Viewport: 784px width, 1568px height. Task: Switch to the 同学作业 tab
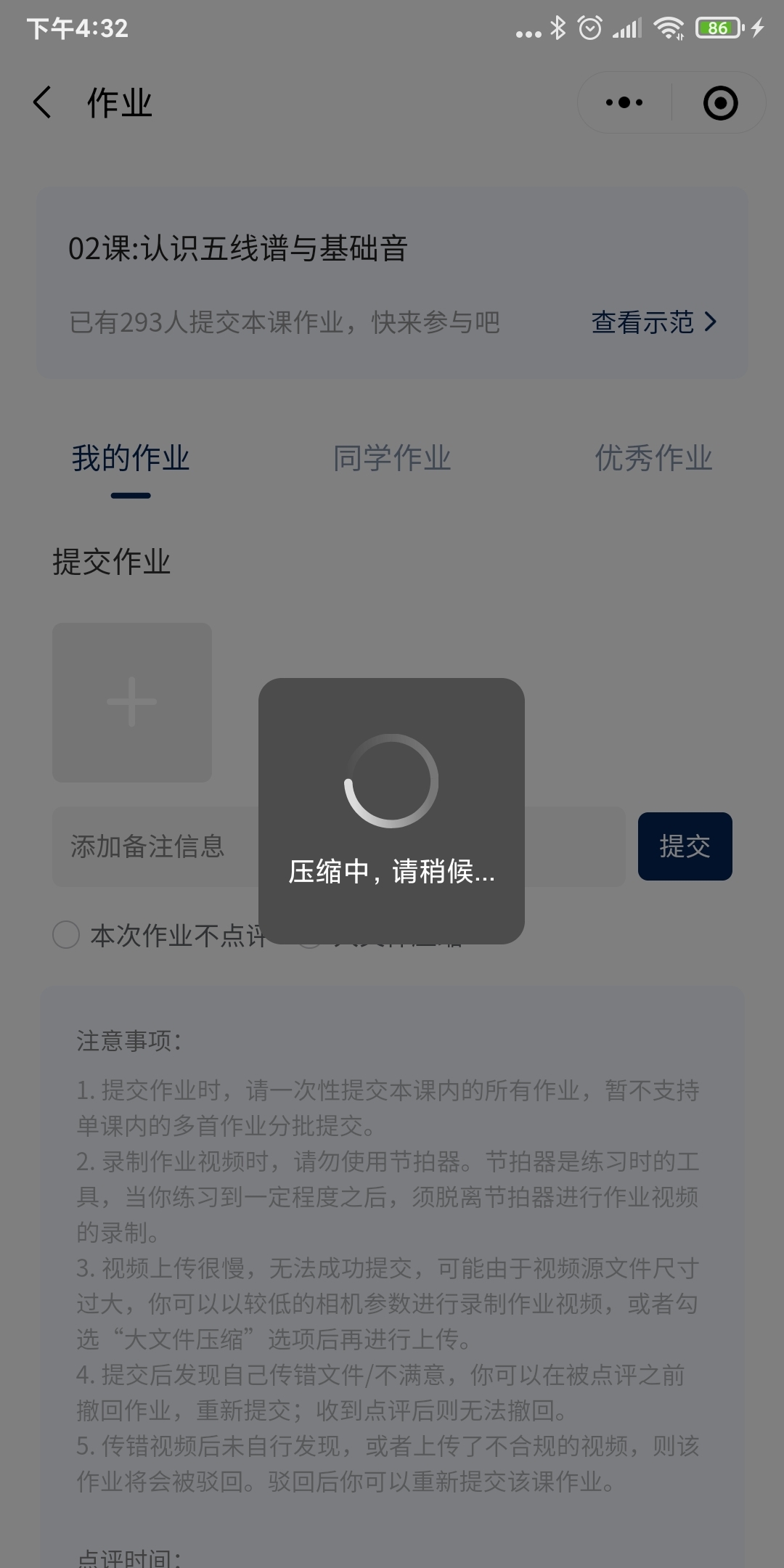tap(392, 459)
